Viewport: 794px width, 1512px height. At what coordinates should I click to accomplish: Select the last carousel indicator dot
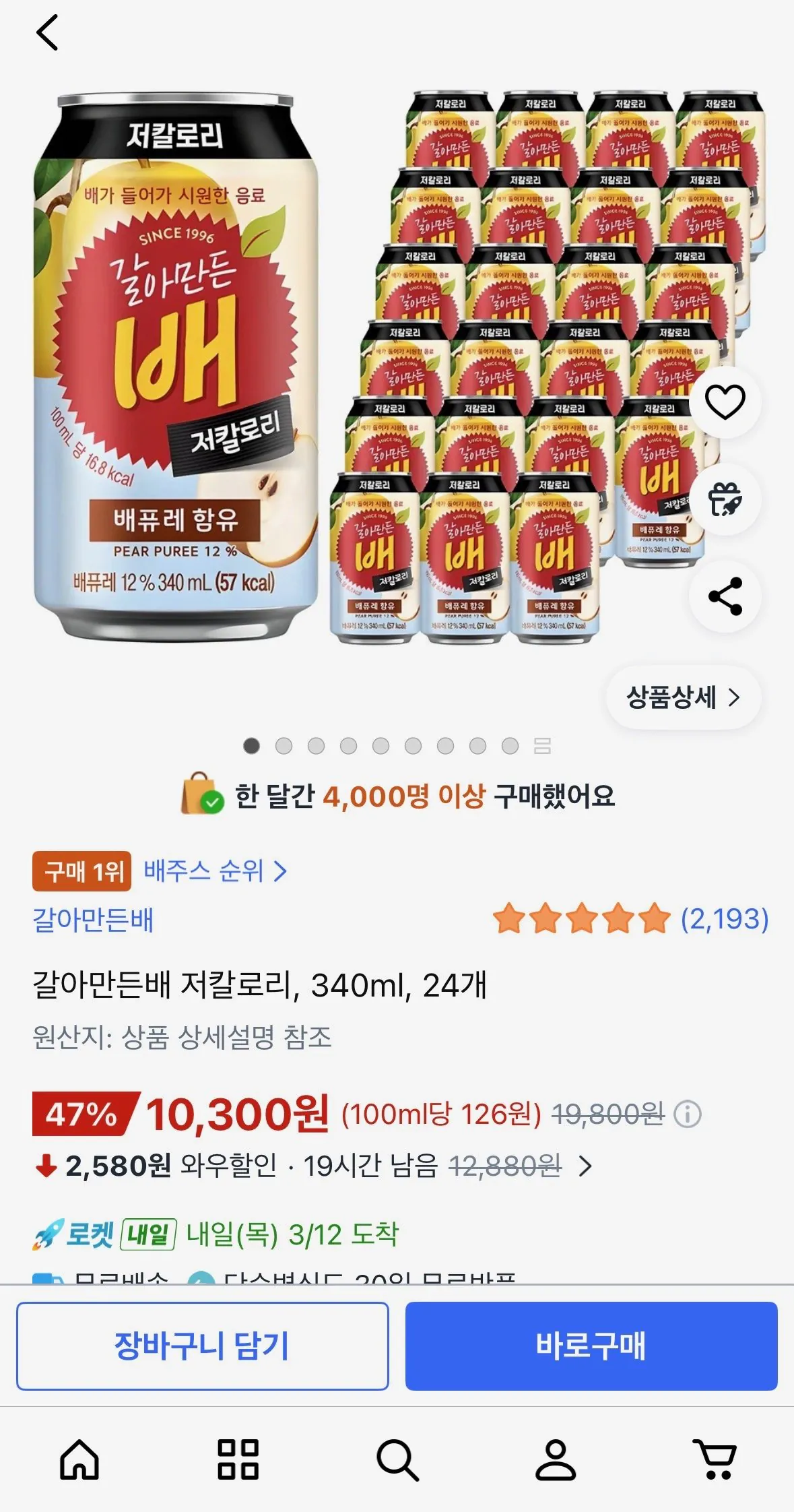tap(510, 747)
